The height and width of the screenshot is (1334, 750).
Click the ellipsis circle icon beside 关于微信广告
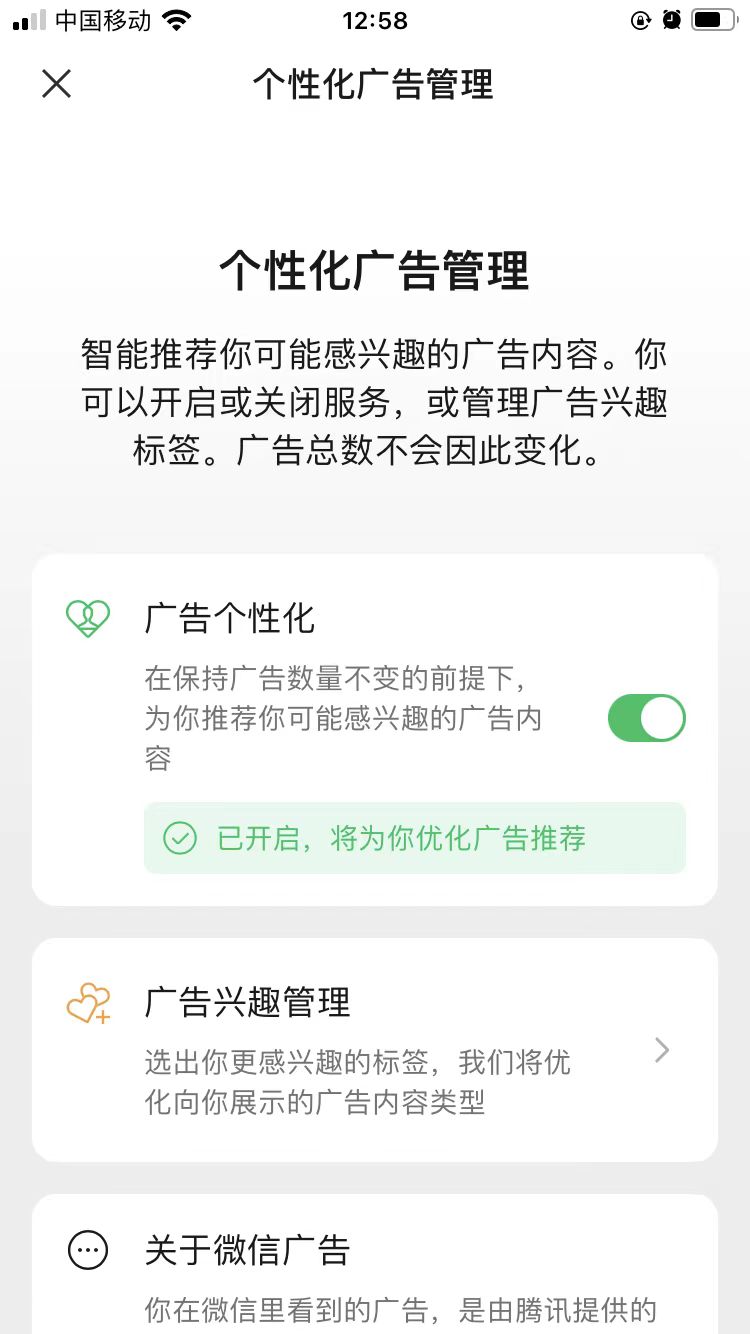[90, 1249]
